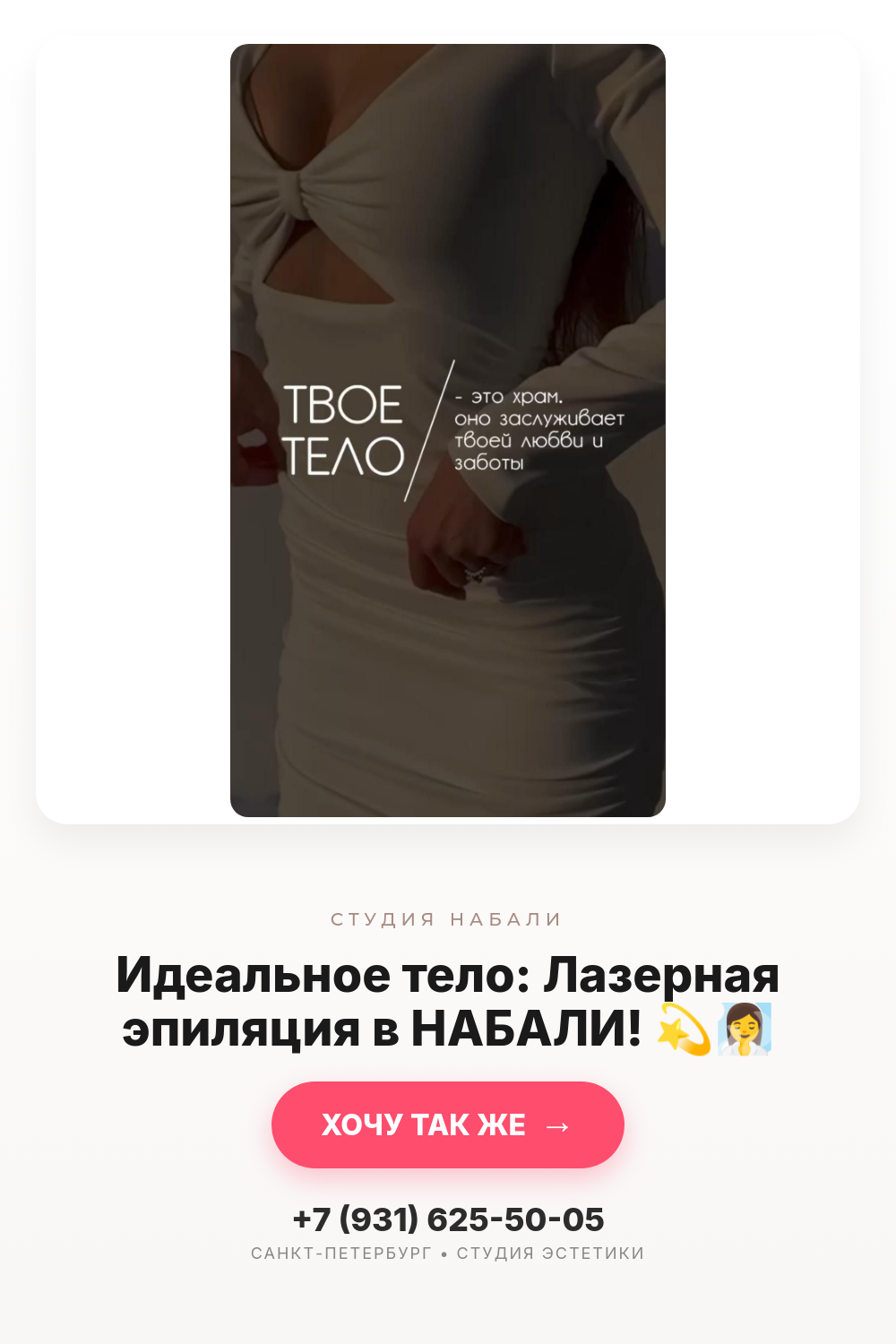Screen dimensions: 896x1344
Task: Open the ТВОЕ ТЕЛО promo image
Action: (448, 430)
